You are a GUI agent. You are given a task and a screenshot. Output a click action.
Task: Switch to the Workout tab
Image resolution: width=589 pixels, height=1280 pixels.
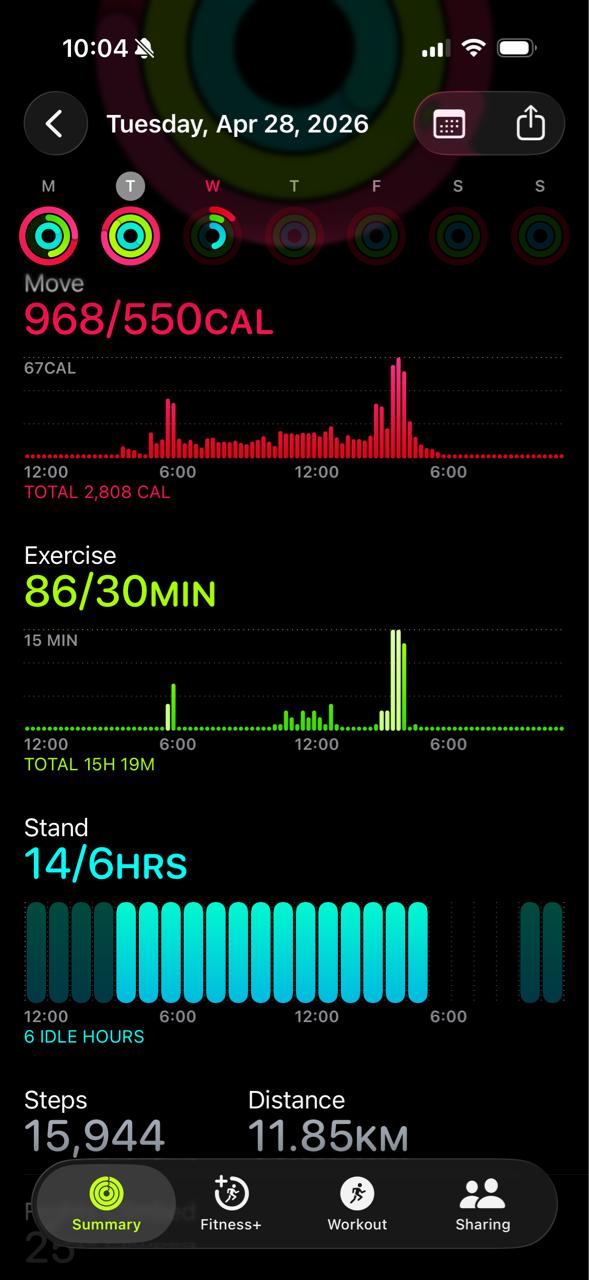pyautogui.click(x=357, y=1204)
